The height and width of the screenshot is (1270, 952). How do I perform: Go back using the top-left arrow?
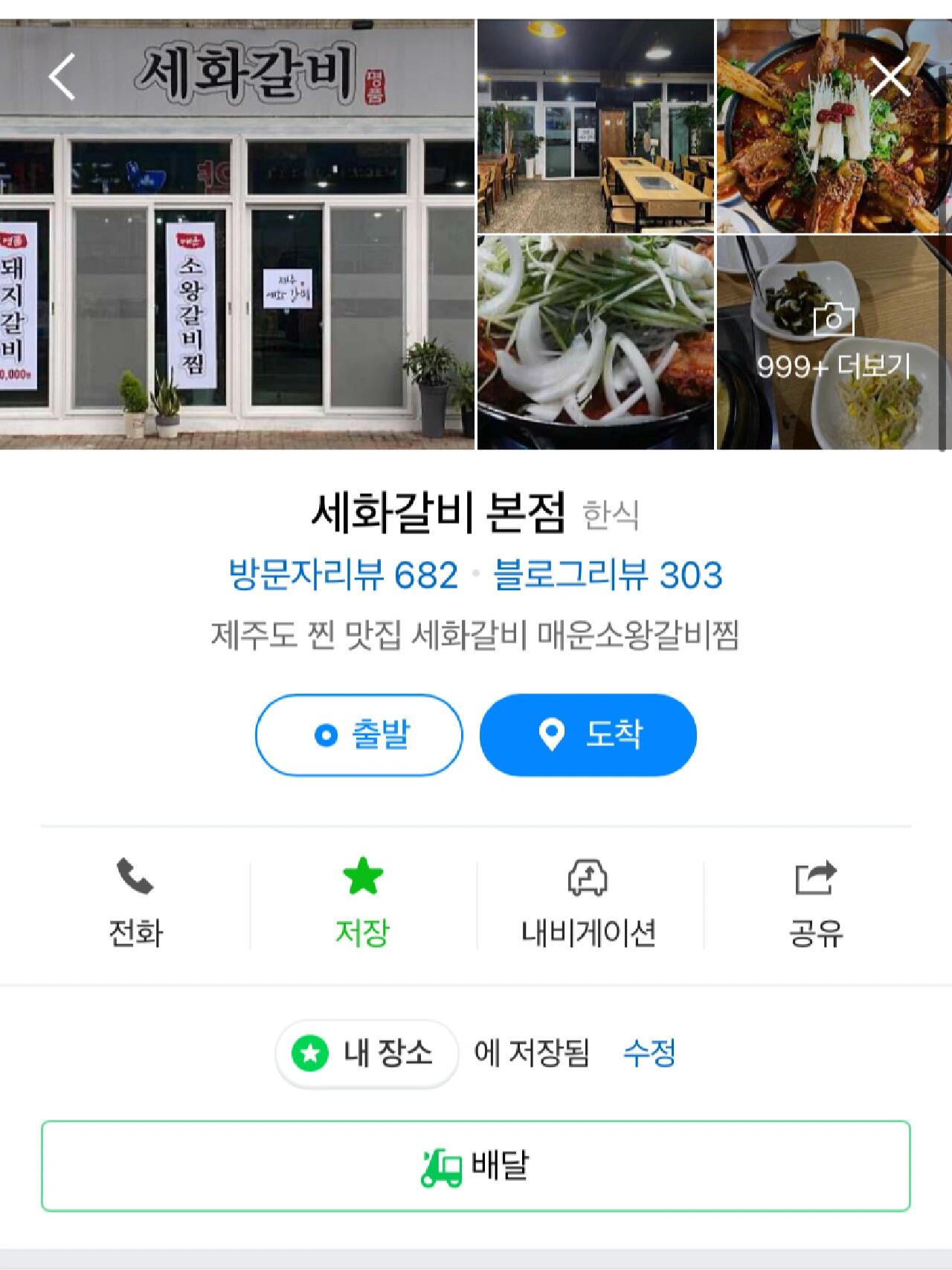pos(62,77)
